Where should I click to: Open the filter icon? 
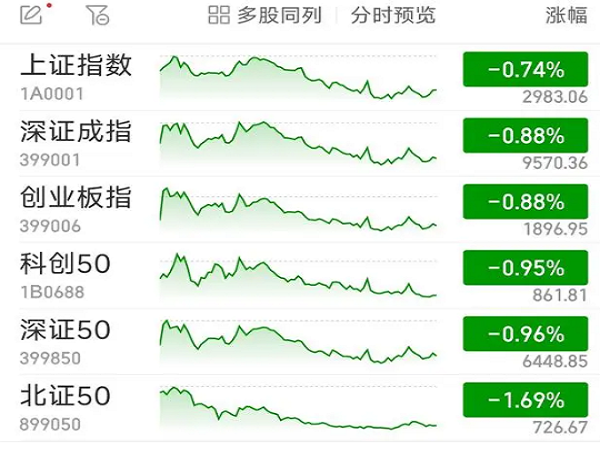pos(97,15)
